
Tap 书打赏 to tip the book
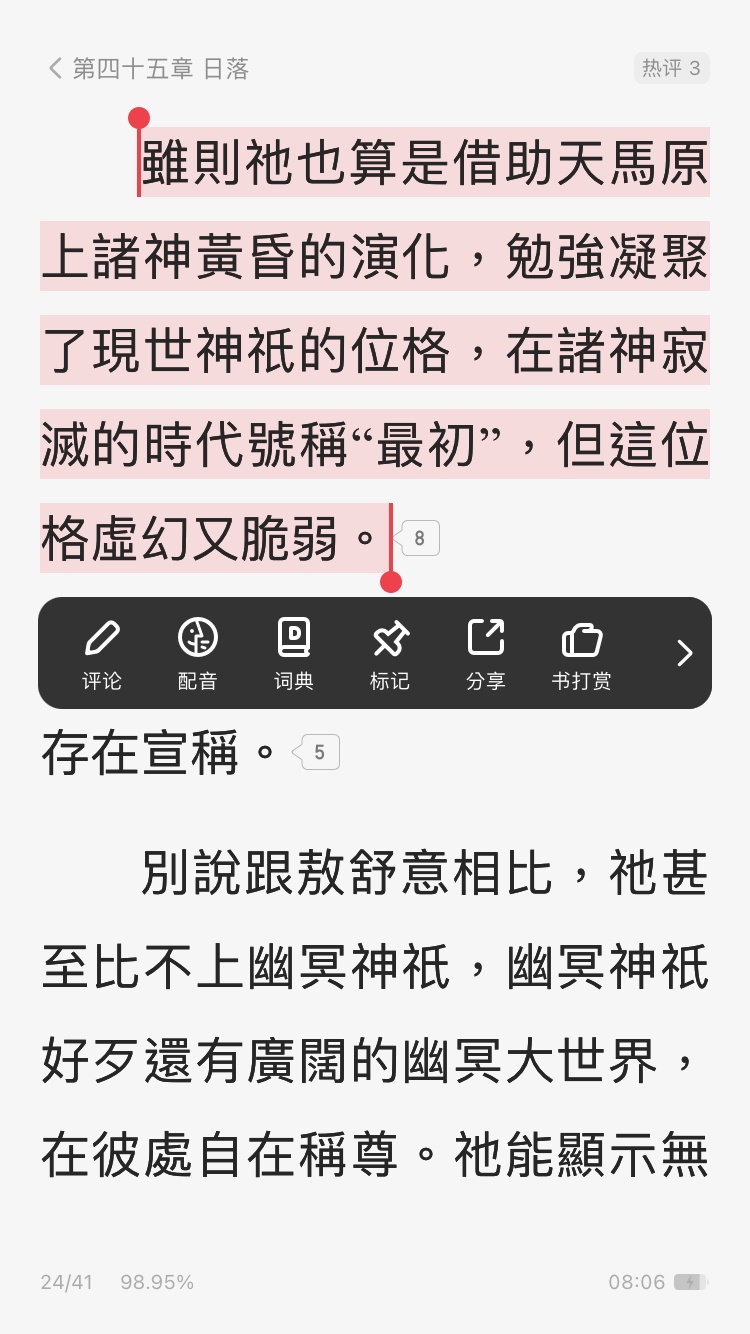click(581, 654)
